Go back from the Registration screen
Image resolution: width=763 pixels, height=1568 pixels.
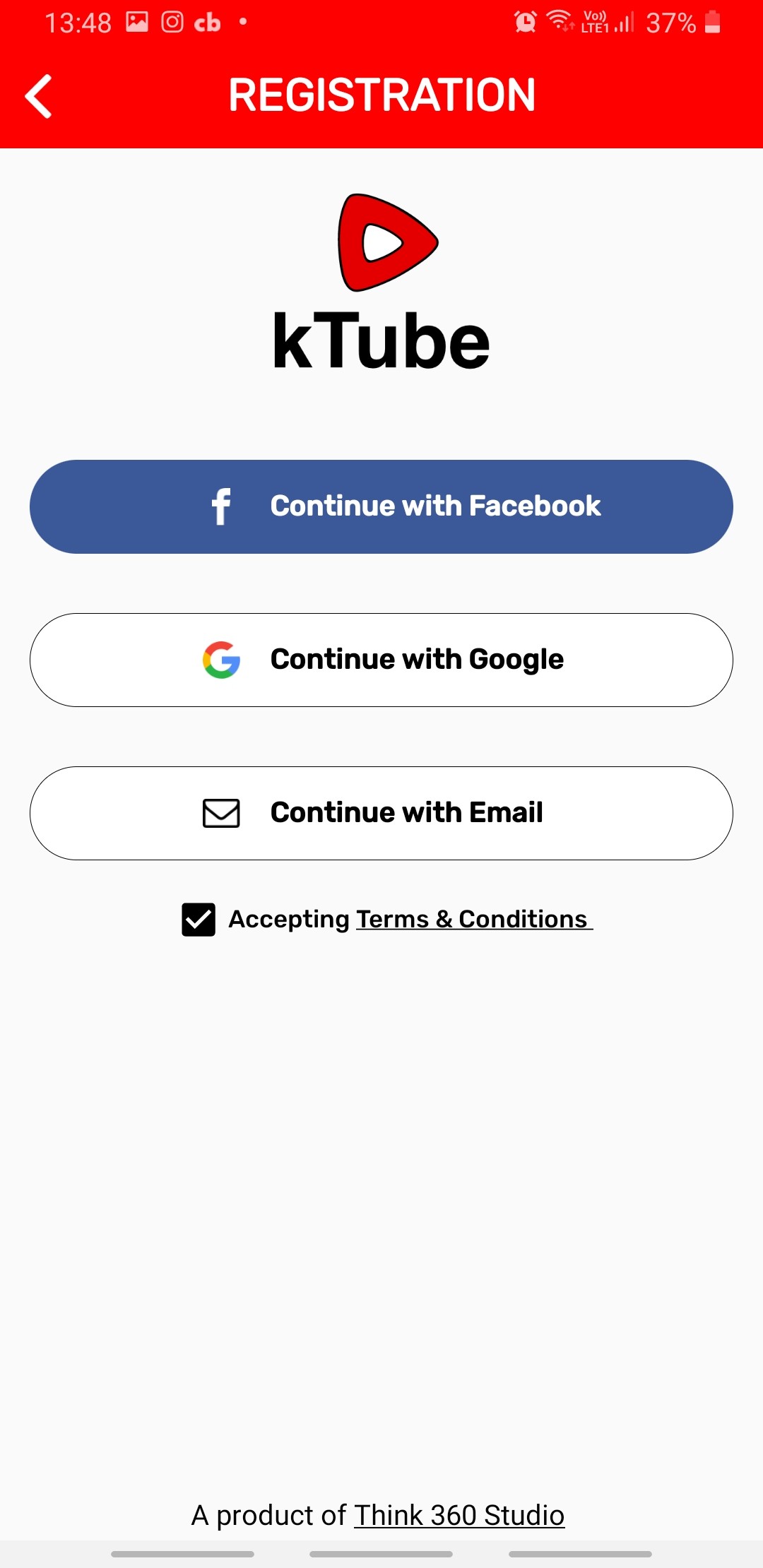click(40, 96)
